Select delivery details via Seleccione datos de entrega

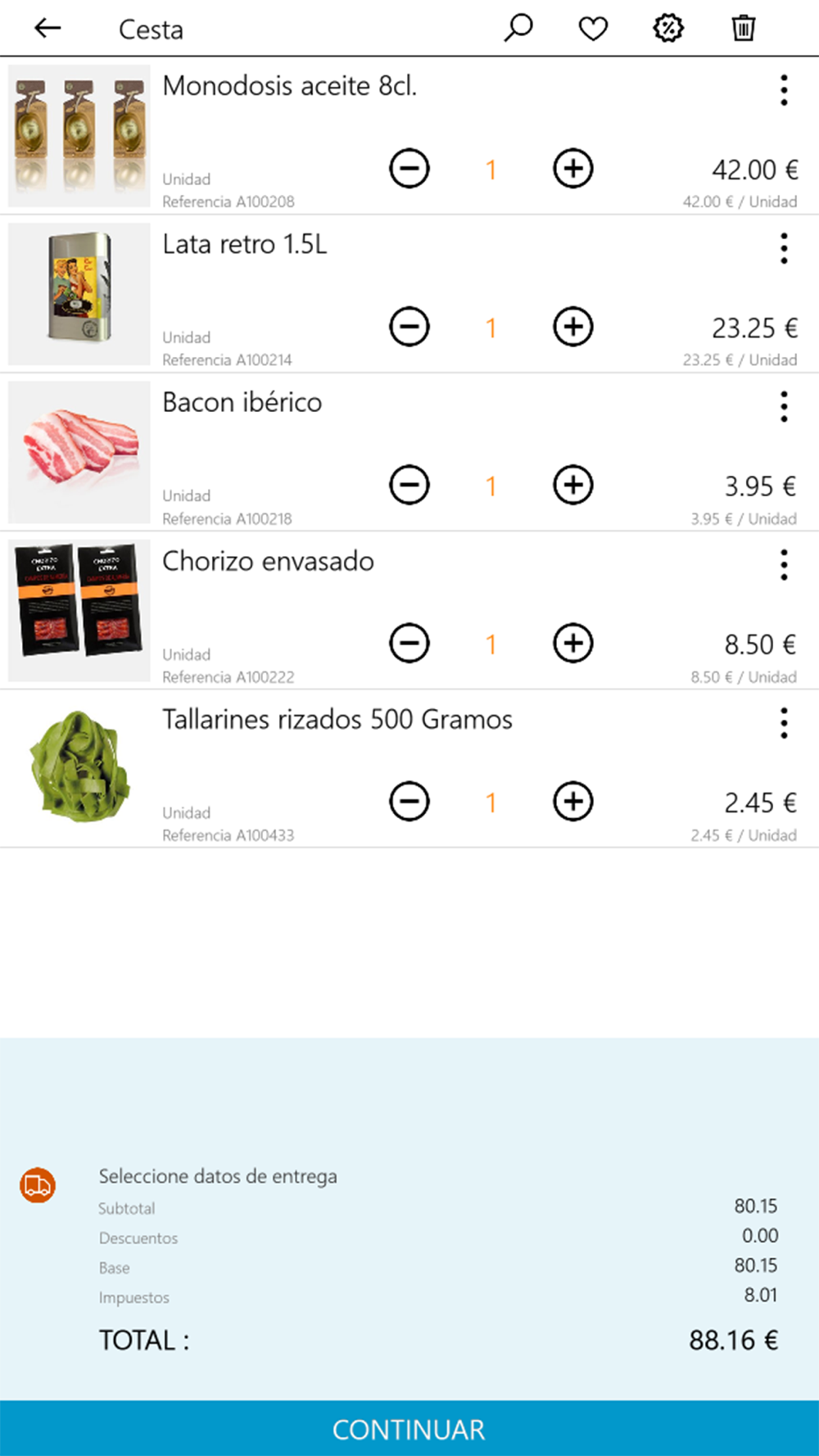click(217, 1177)
